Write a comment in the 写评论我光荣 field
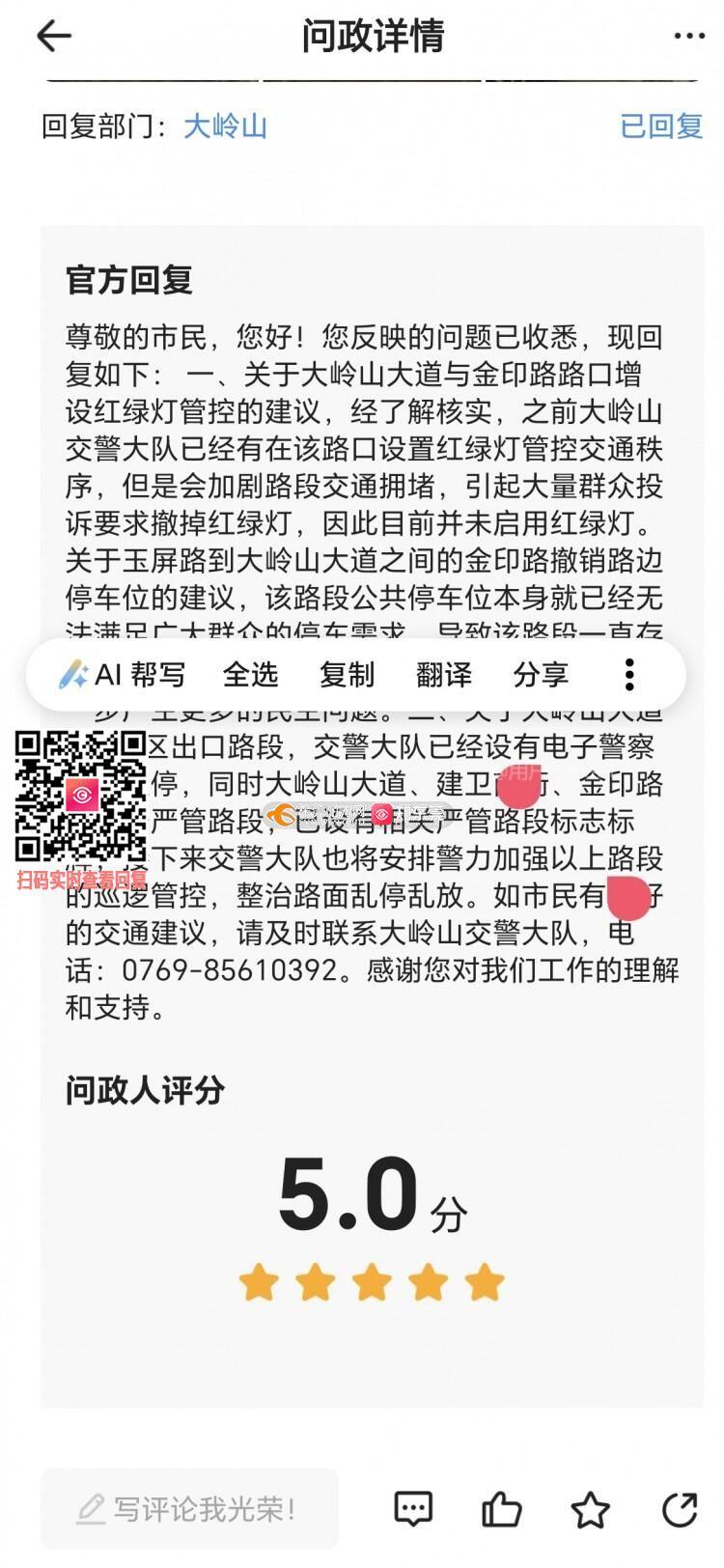The width and height of the screenshot is (724, 1568). point(189,1508)
